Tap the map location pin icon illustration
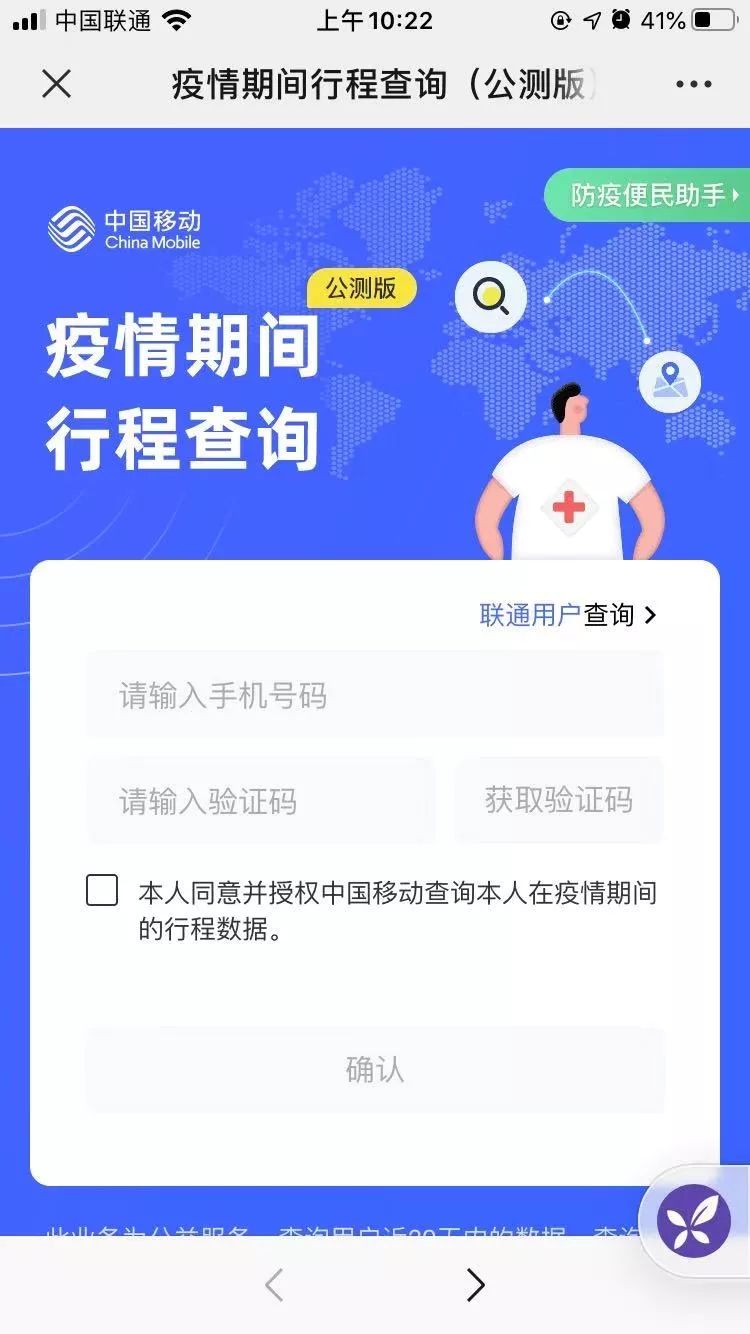This screenshot has width=750, height=1334. 670,381
